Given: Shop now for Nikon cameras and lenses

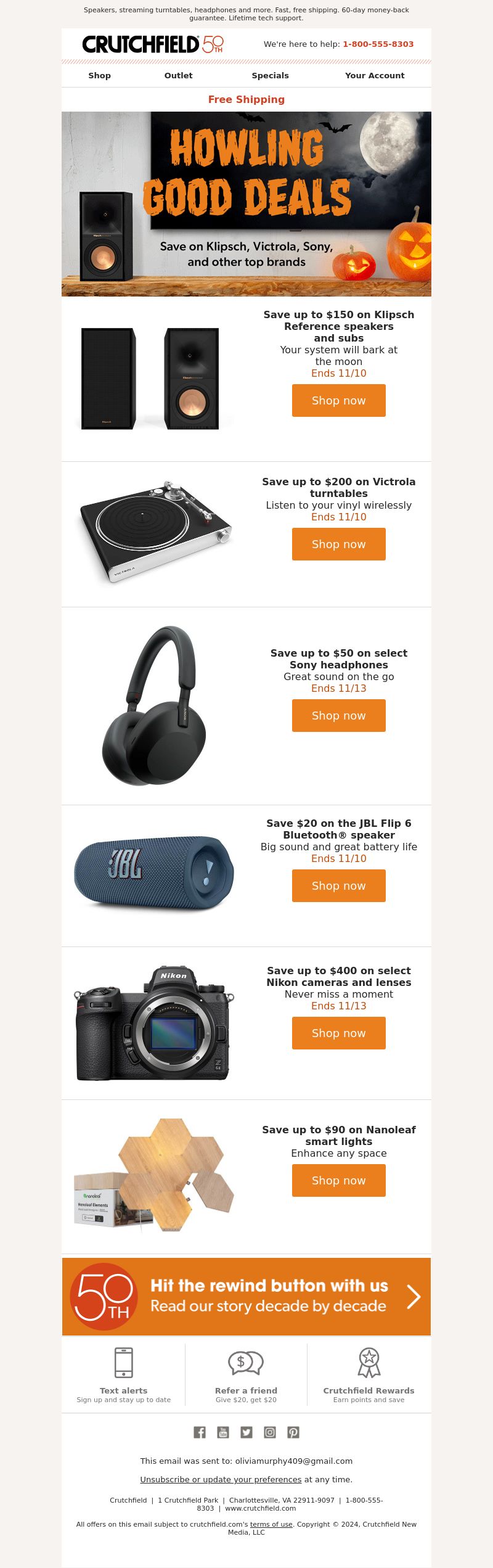Looking at the screenshot, I should [338, 1033].
